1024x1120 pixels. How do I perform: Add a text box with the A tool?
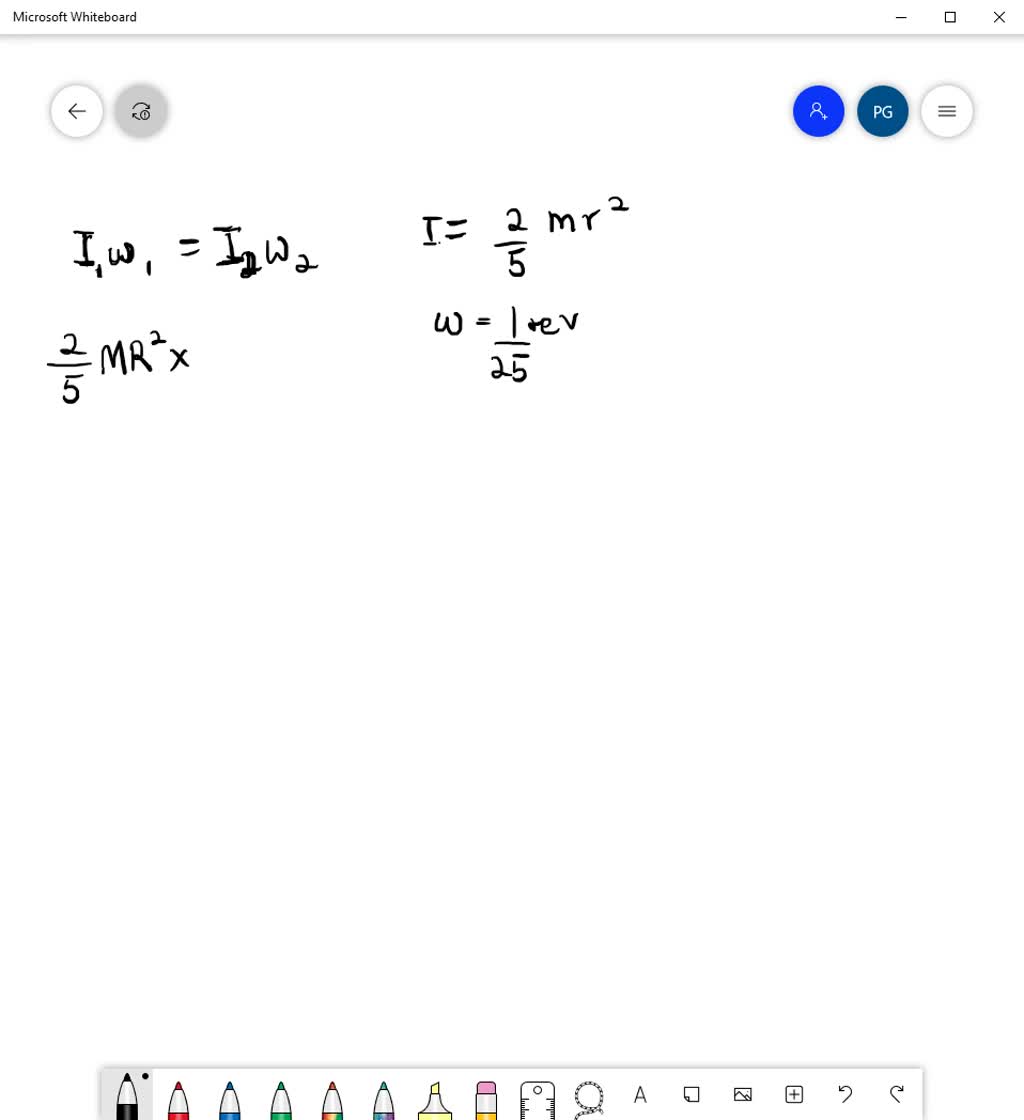(x=640, y=1095)
